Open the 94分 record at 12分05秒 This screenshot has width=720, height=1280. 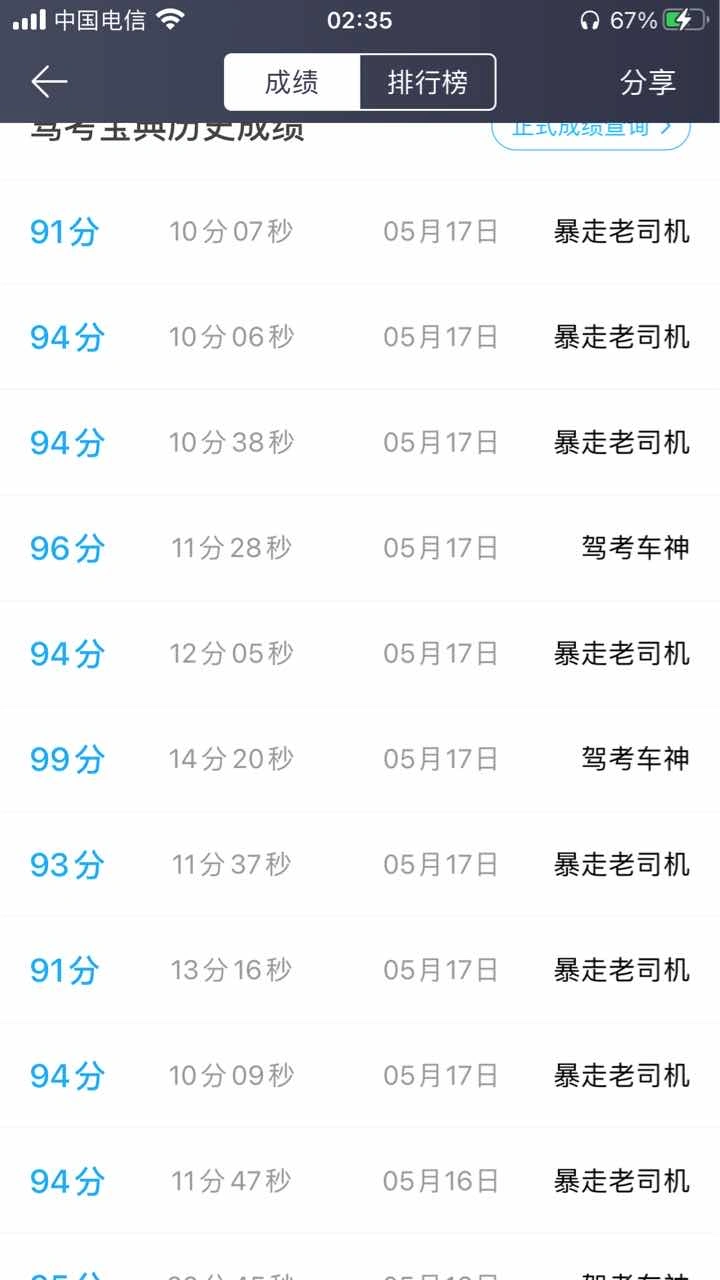[360, 654]
